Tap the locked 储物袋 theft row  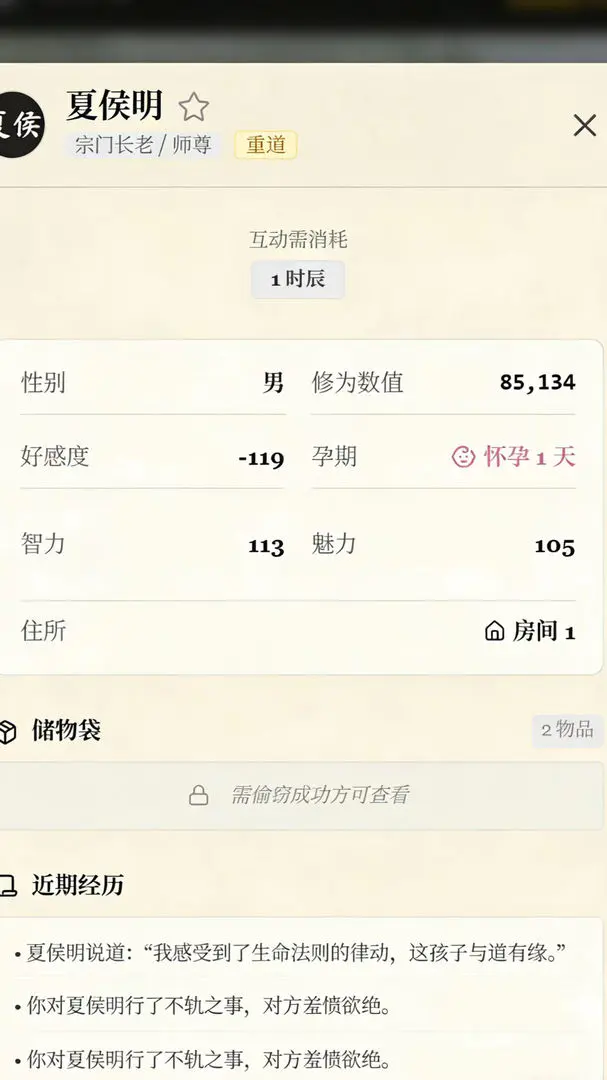point(300,795)
